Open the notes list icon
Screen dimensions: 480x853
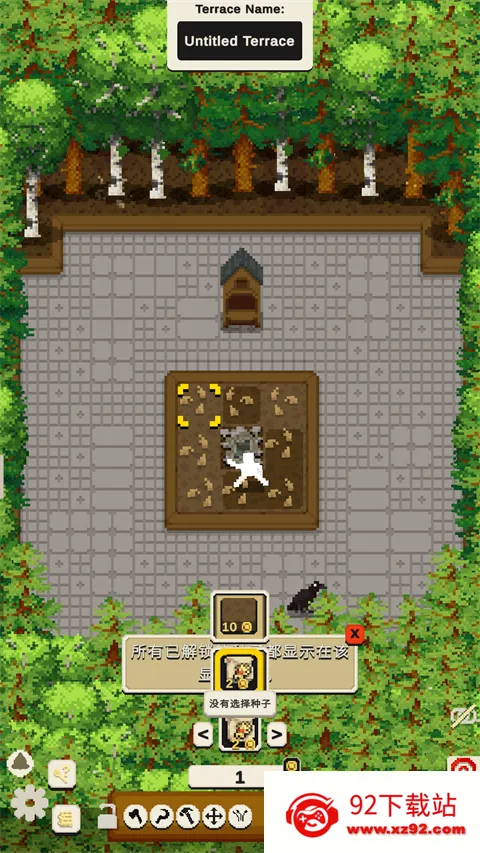(x=66, y=819)
